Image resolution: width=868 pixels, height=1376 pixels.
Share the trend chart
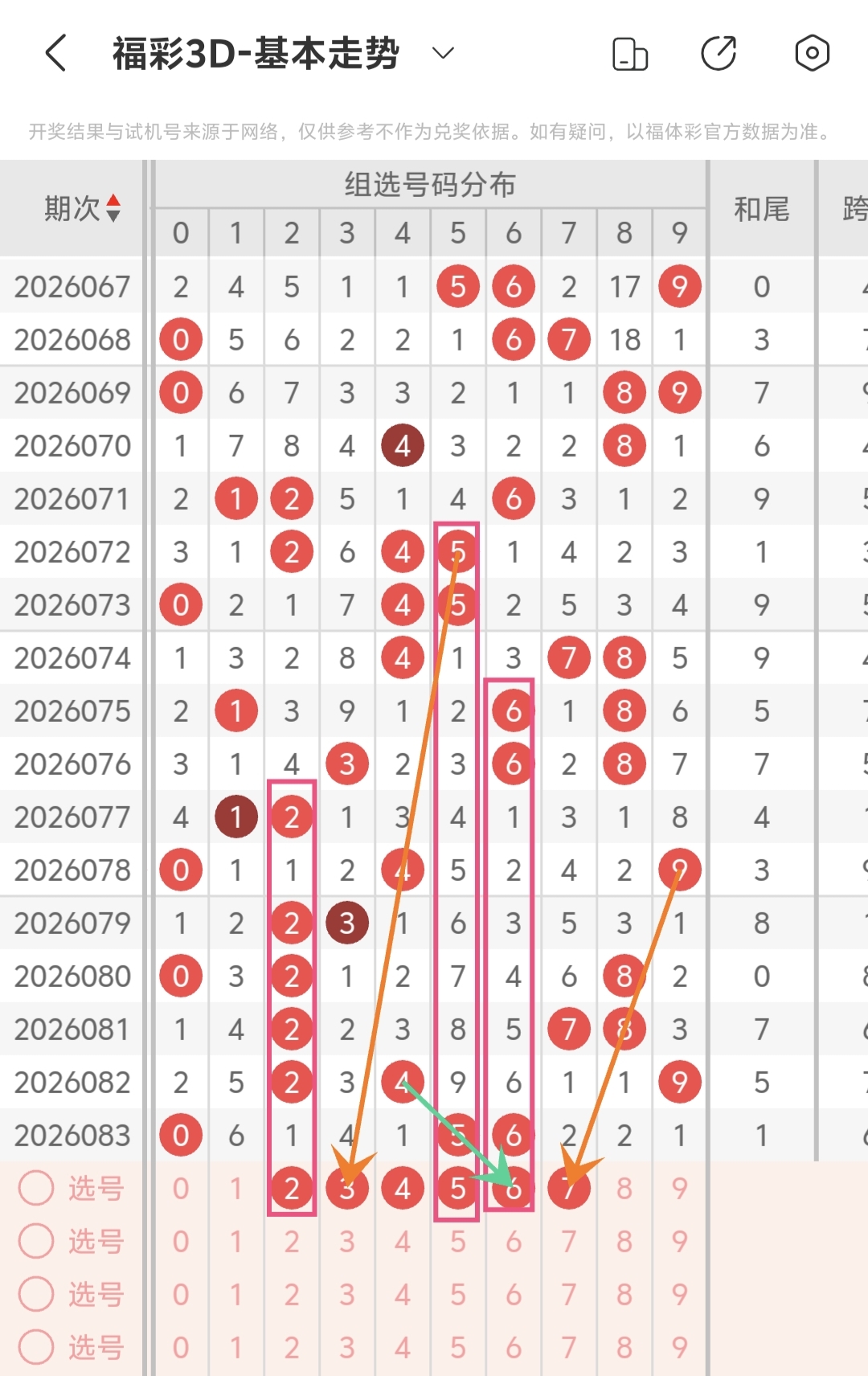pos(719,54)
